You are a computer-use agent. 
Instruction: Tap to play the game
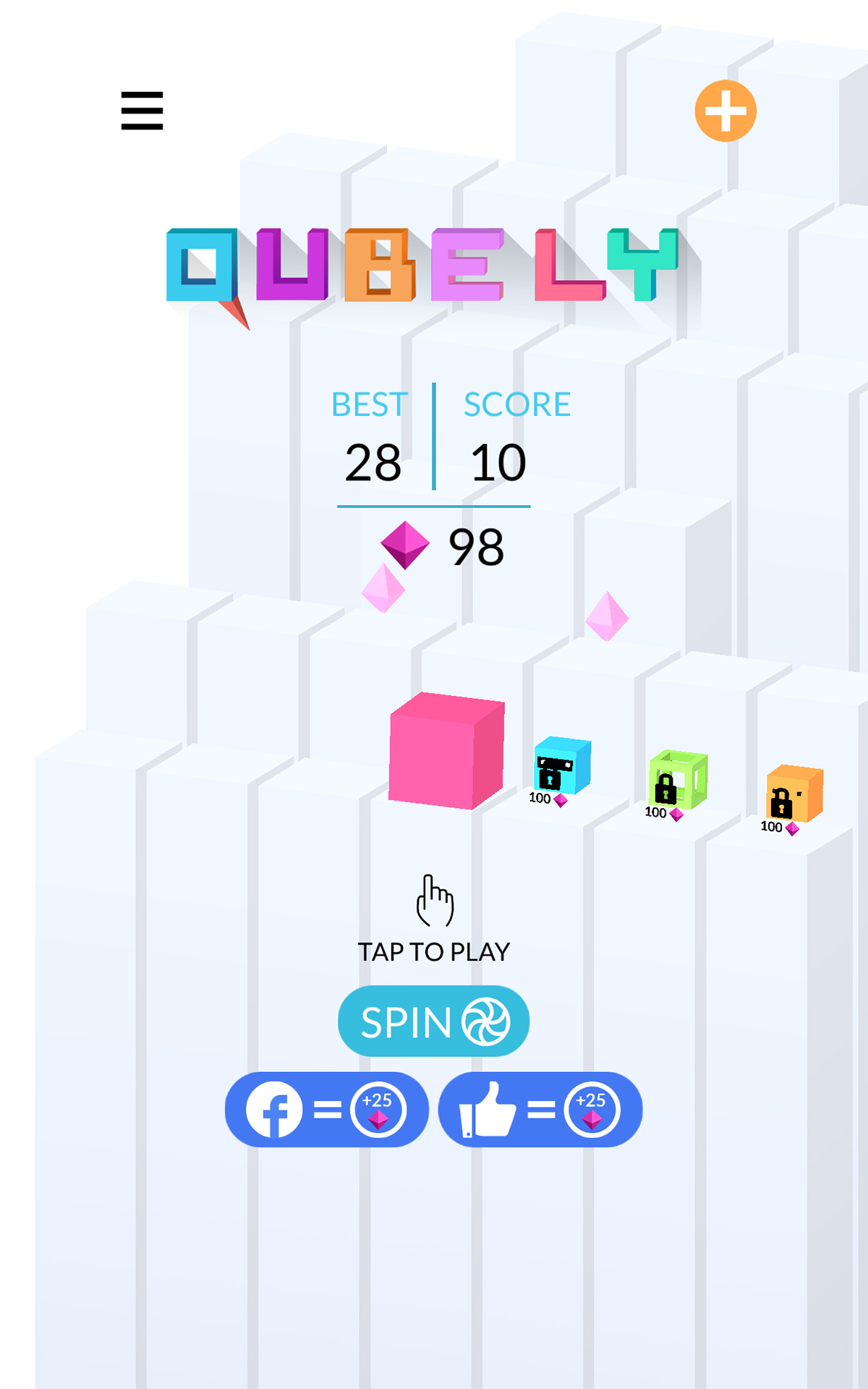point(434,919)
